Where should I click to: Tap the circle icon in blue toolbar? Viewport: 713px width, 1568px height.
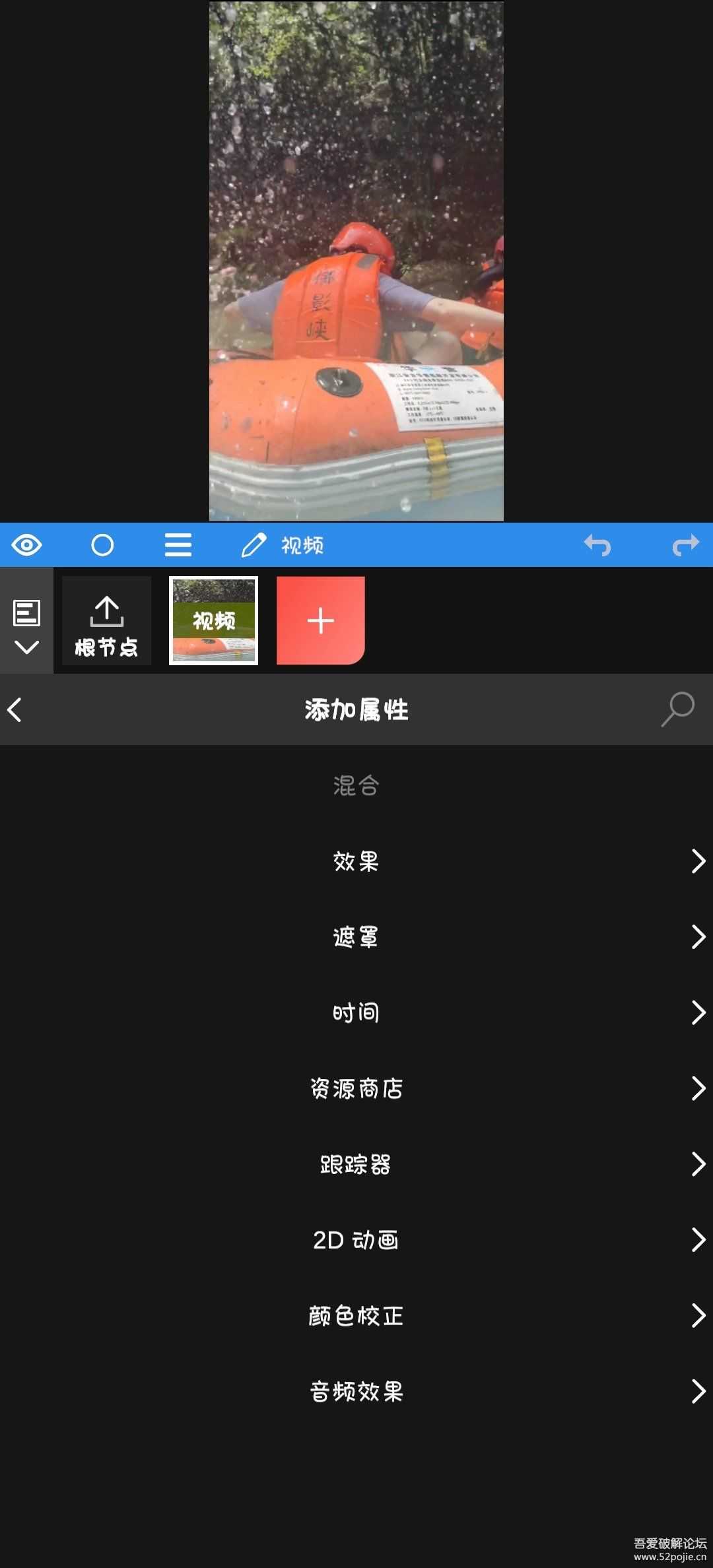102,545
